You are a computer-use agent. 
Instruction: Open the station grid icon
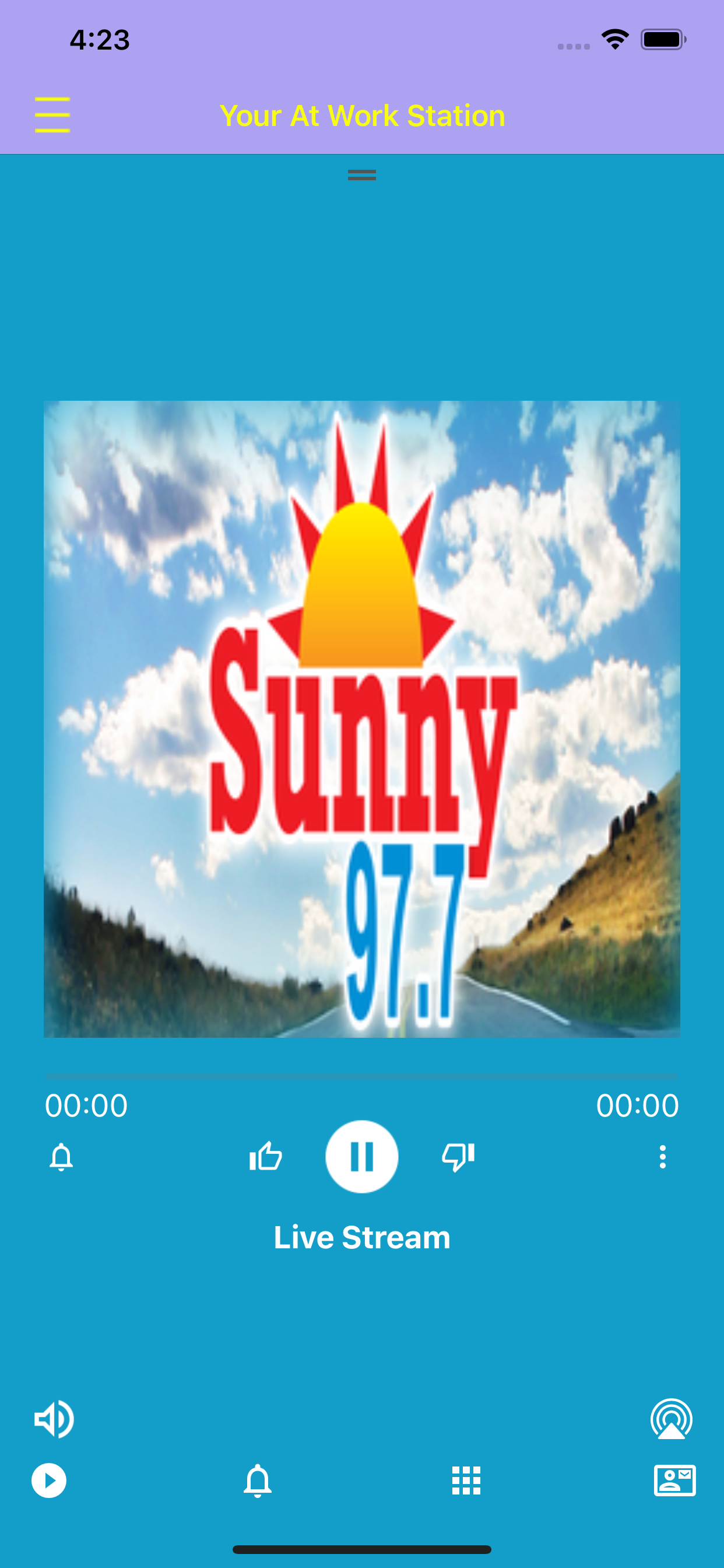pyautogui.click(x=466, y=1482)
